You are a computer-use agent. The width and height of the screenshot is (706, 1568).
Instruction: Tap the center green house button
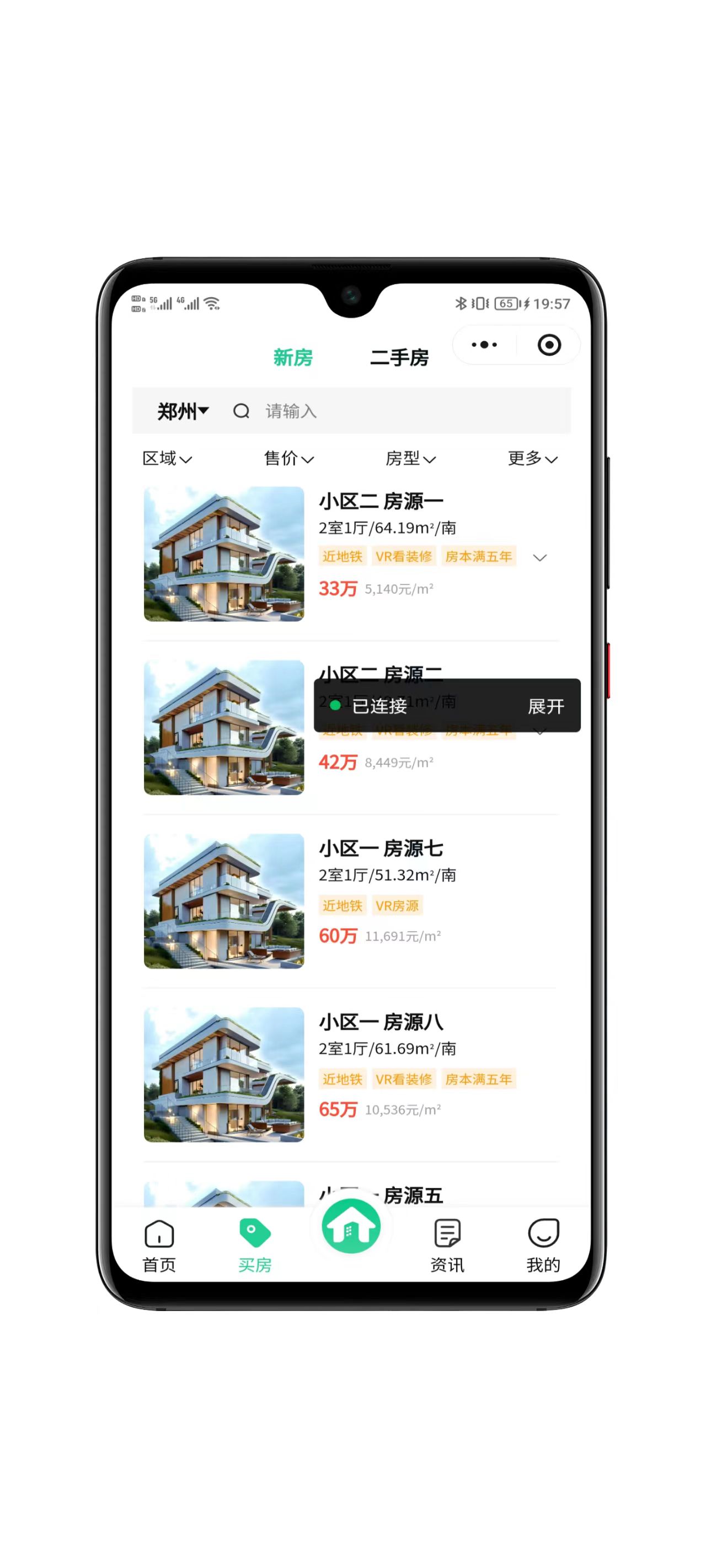(351, 1227)
